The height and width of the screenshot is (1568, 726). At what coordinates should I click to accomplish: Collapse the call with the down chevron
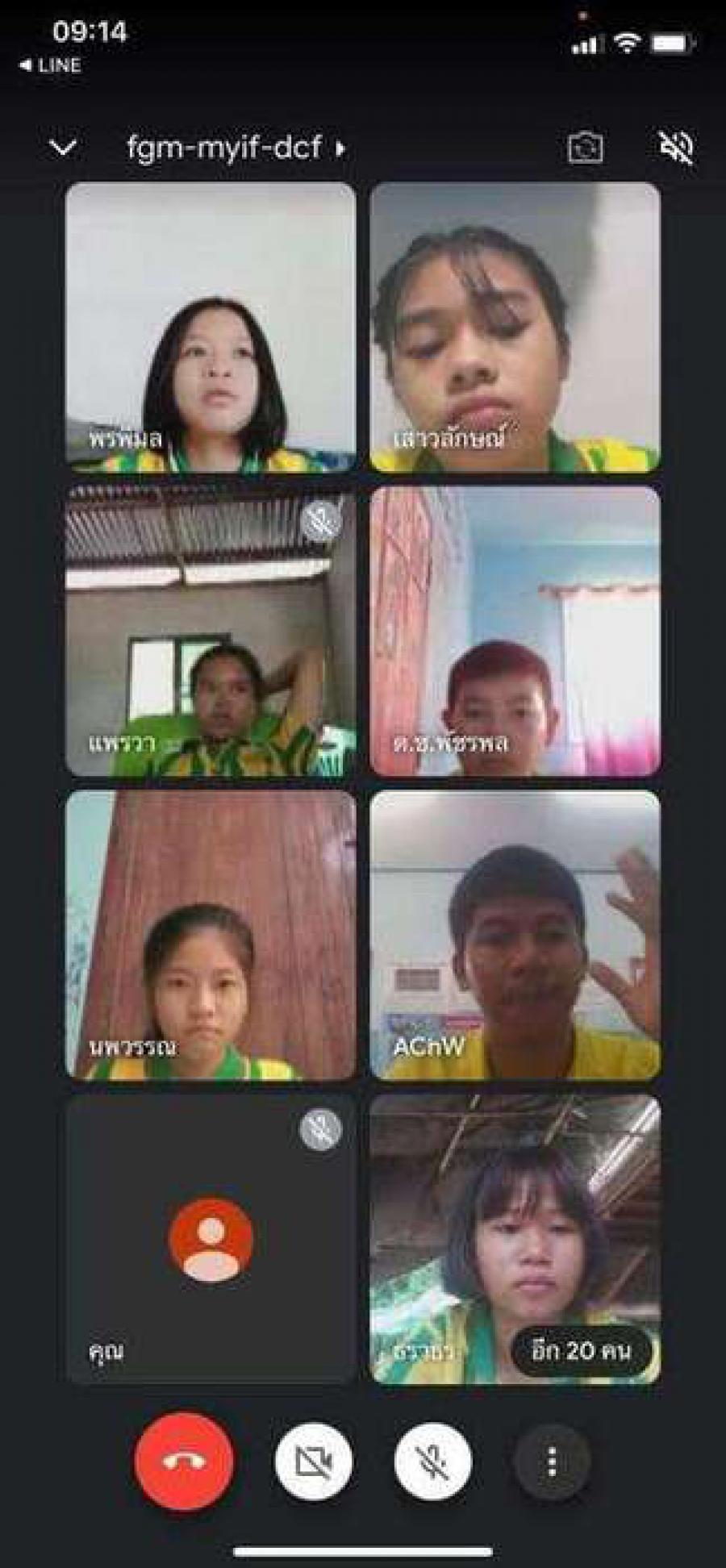(x=63, y=148)
